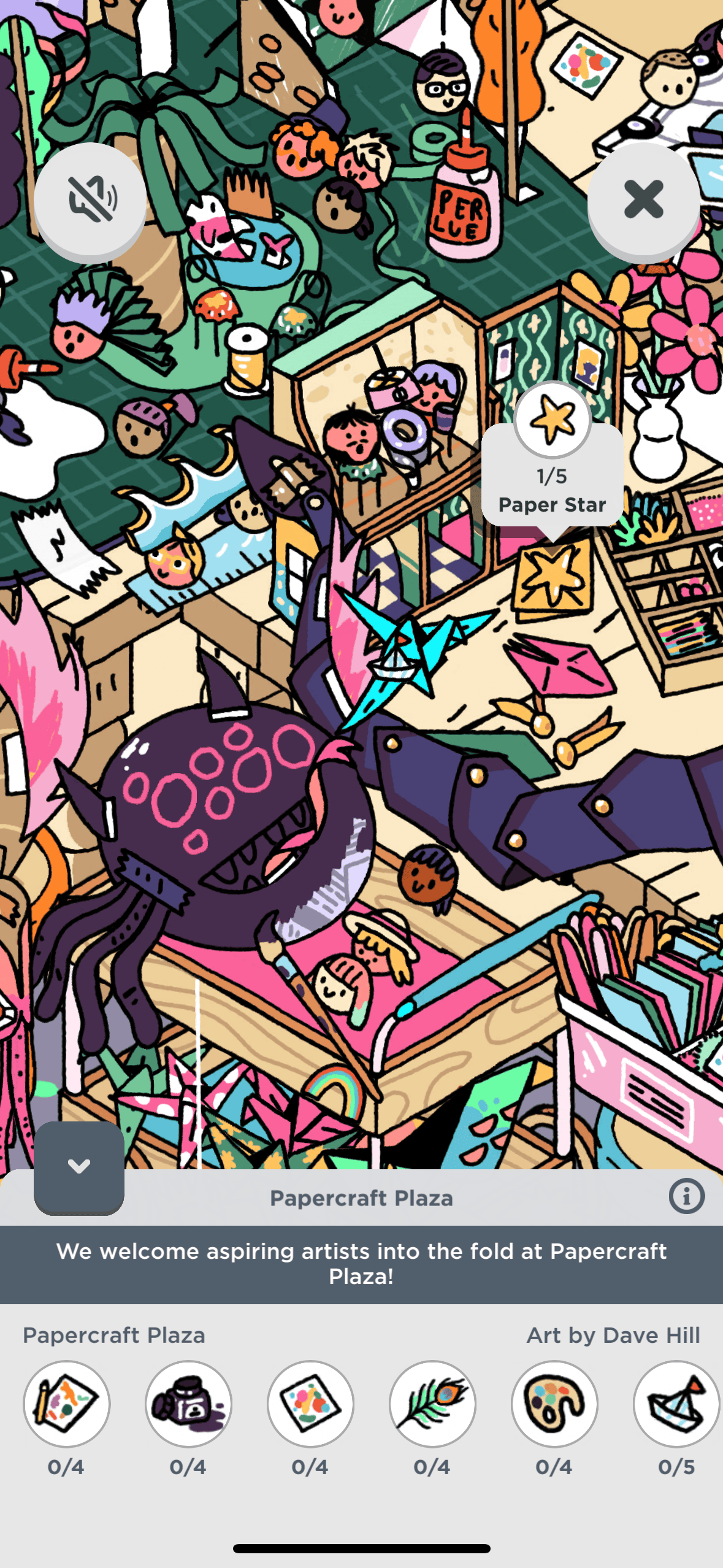This screenshot has height=1568, width=723.
Task: Close the game with the X button
Action: (643, 199)
